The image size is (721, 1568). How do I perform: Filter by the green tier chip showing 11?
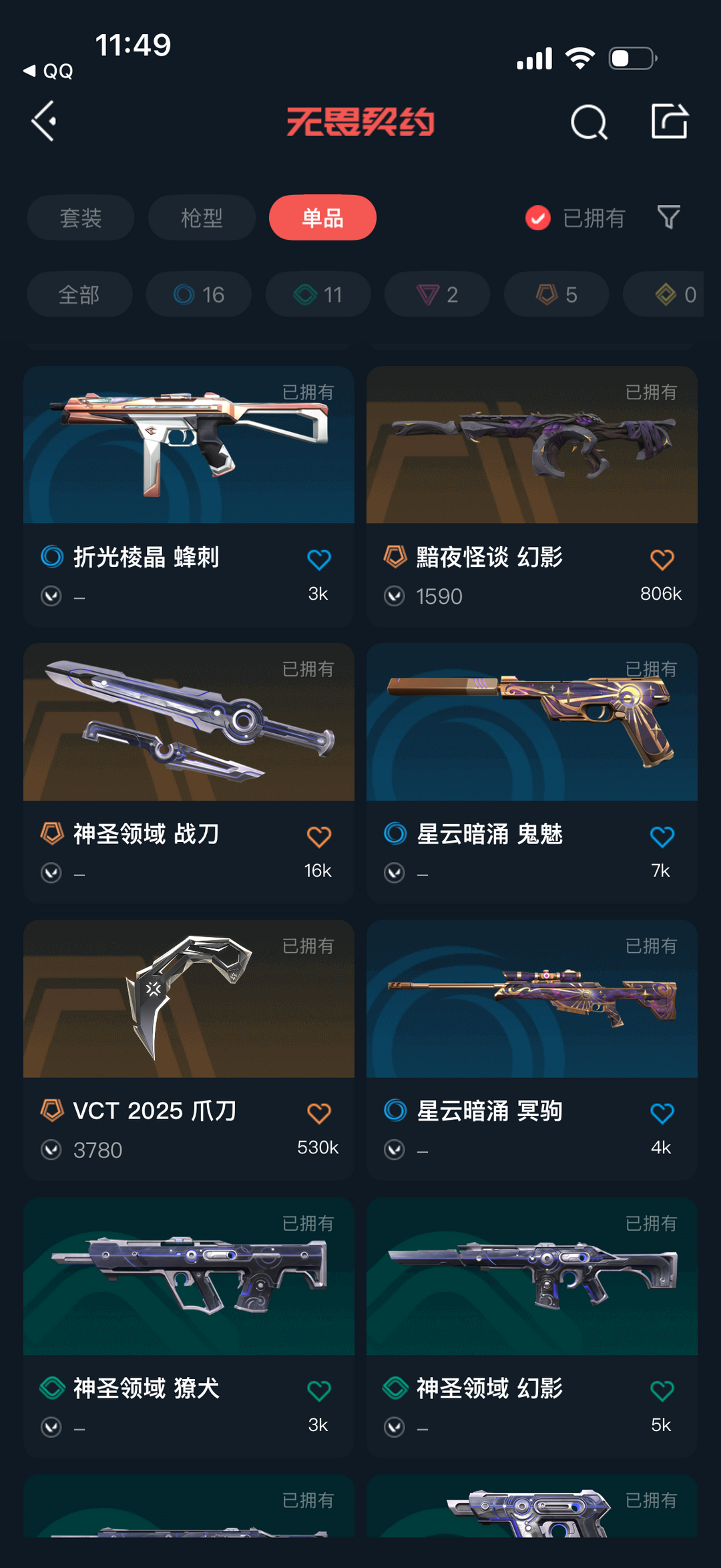(318, 295)
